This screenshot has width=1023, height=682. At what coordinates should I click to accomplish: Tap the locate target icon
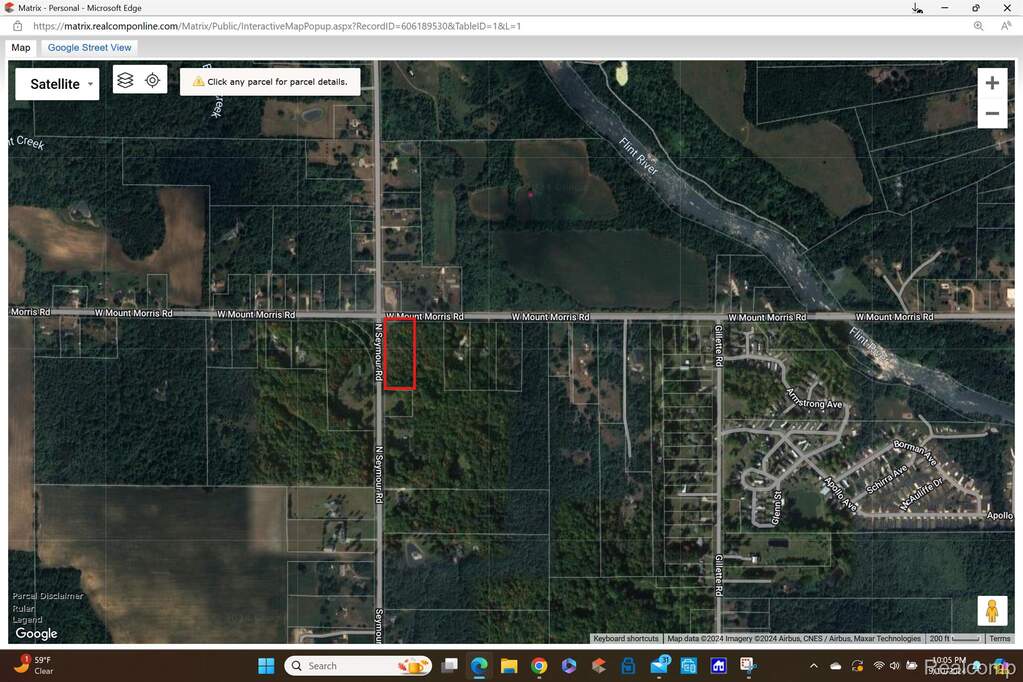coord(152,80)
